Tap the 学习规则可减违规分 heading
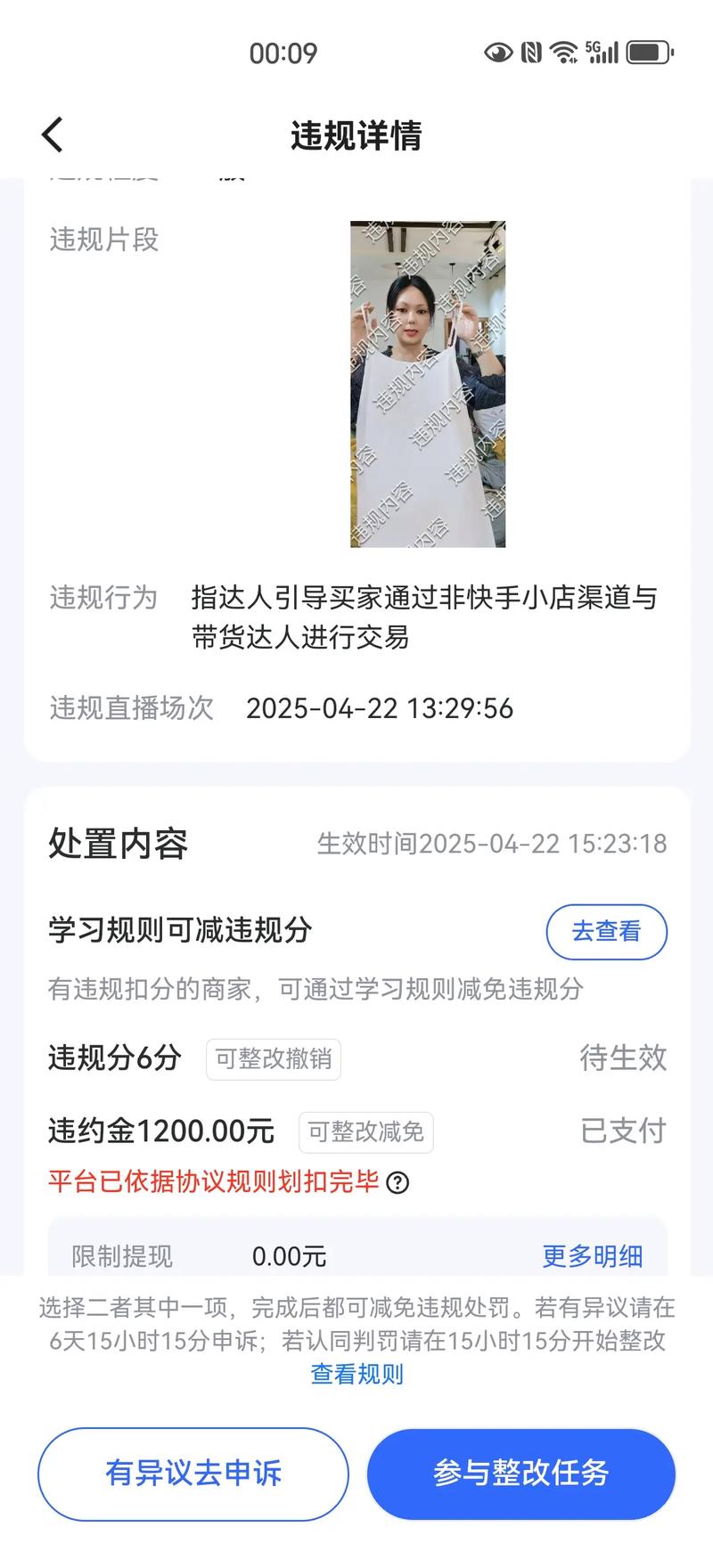The width and height of the screenshot is (713, 1568). tap(179, 930)
